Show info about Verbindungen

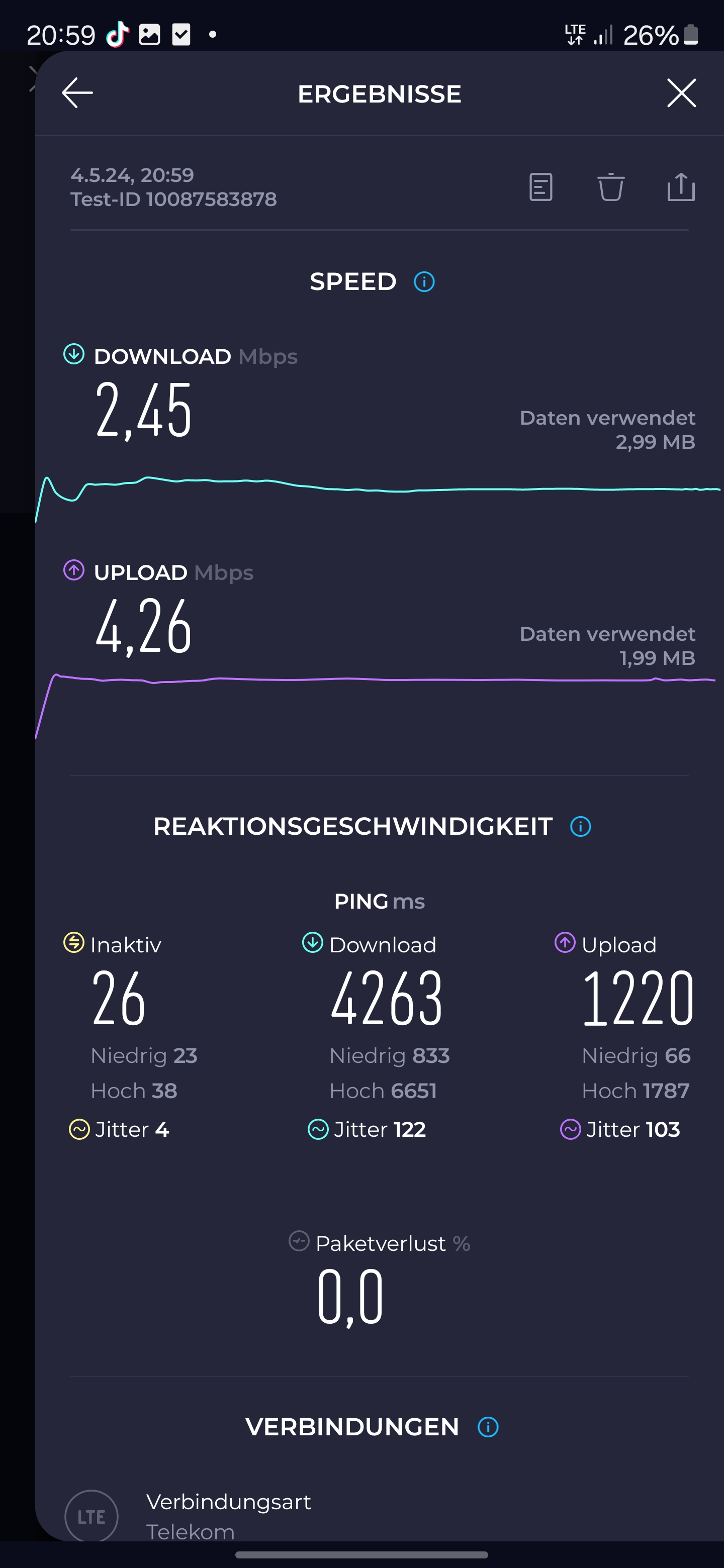(x=488, y=1427)
